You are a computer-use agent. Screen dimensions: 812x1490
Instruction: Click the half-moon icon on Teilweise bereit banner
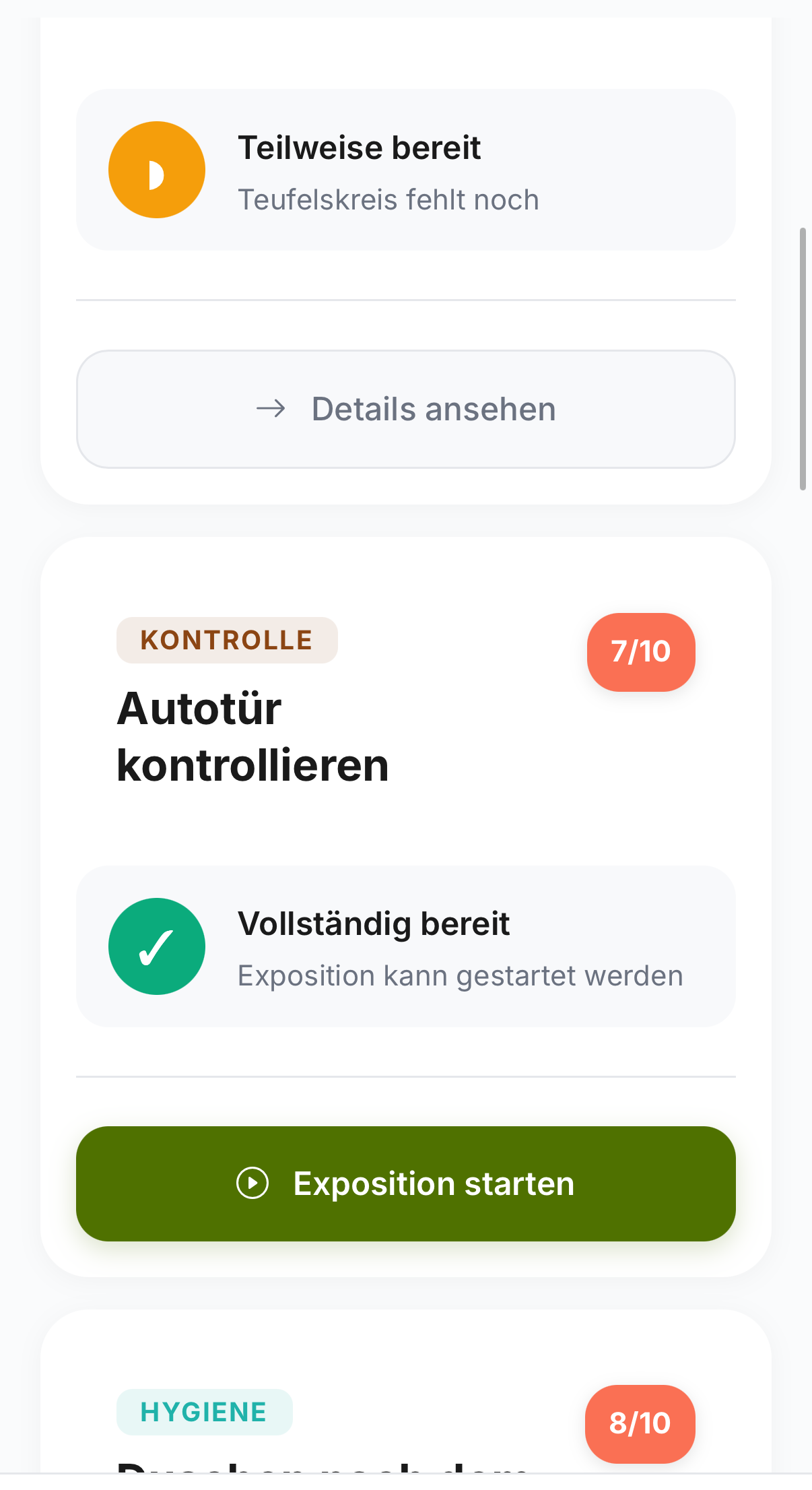click(156, 170)
